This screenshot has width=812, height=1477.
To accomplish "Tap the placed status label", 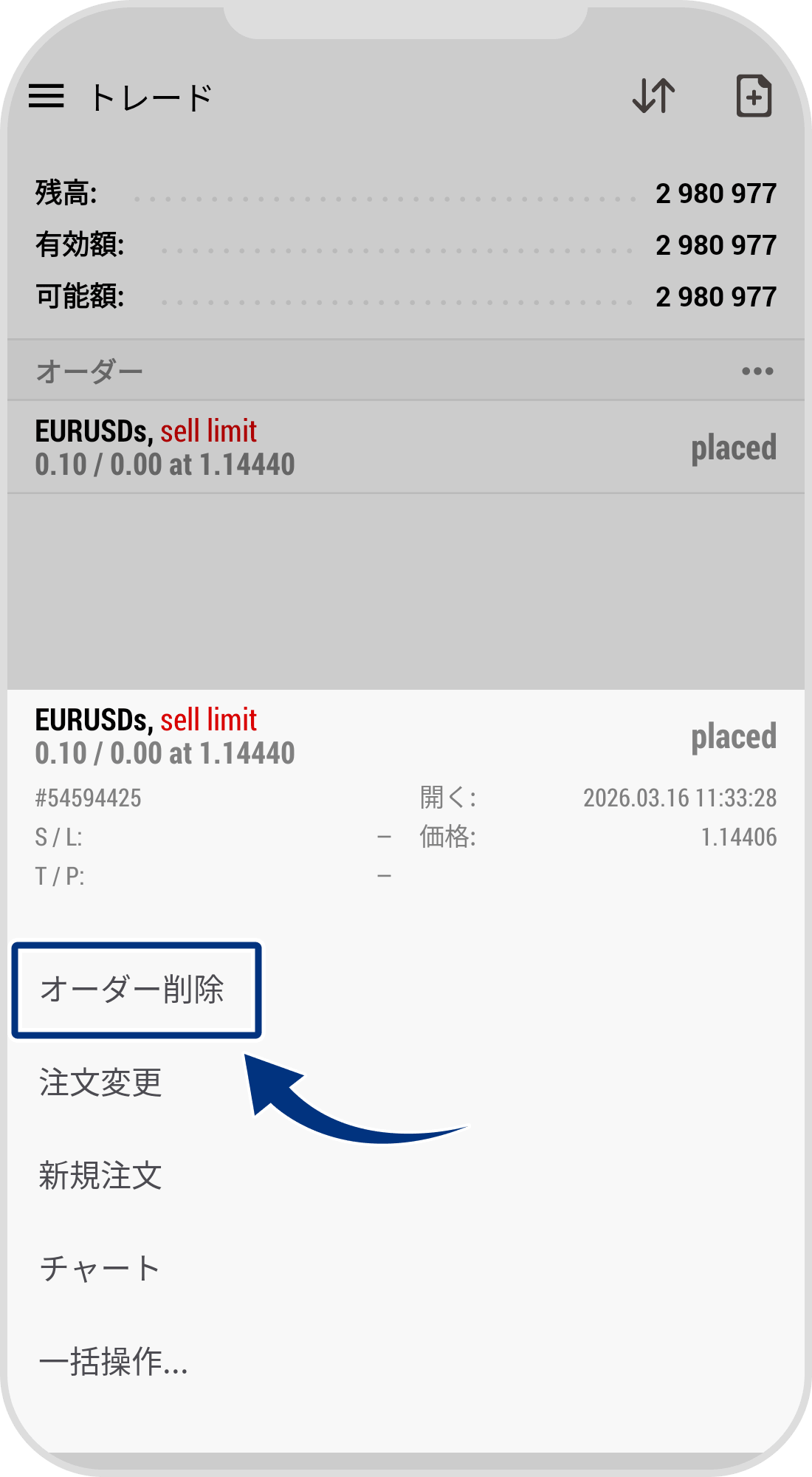I will (x=734, y=736).
